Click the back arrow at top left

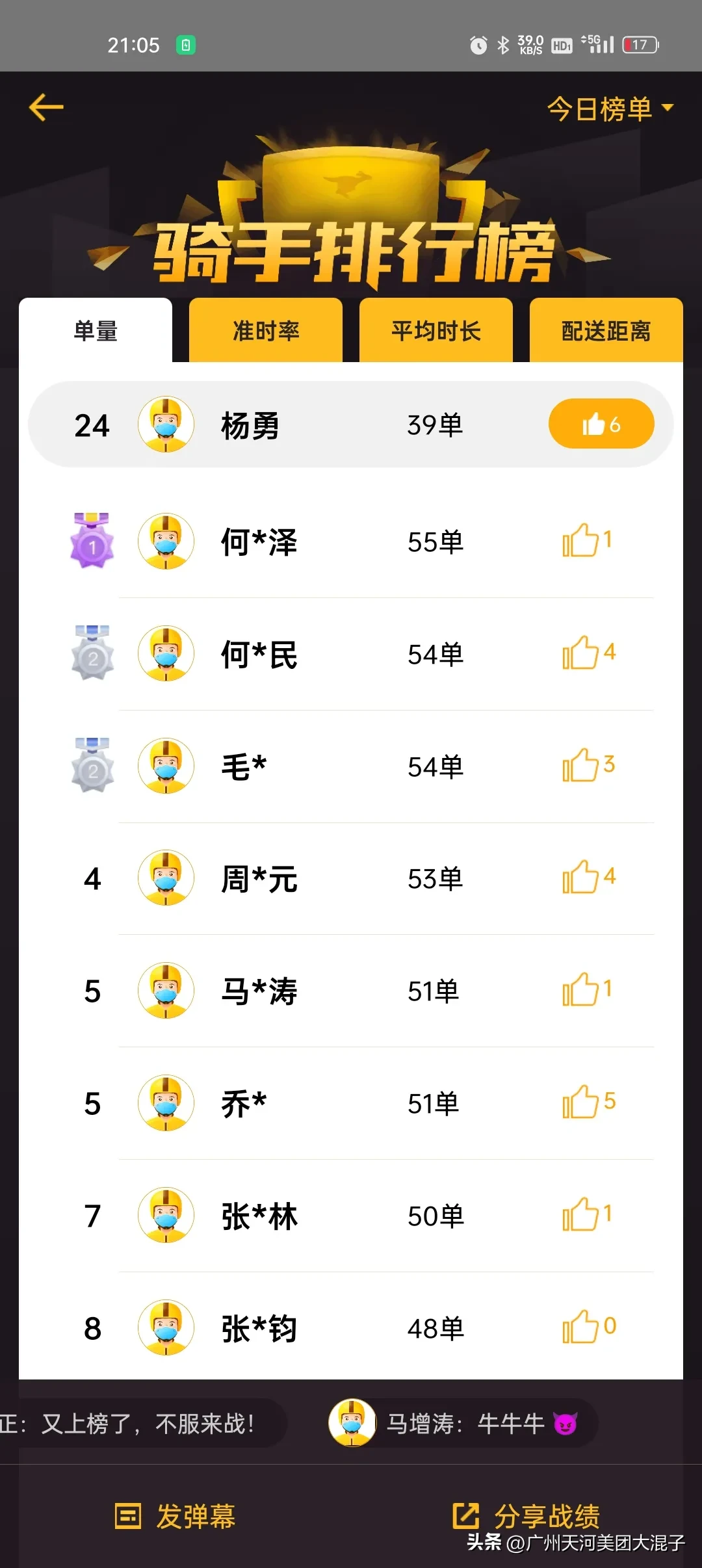pyautogui.click(x=44, y=106)
